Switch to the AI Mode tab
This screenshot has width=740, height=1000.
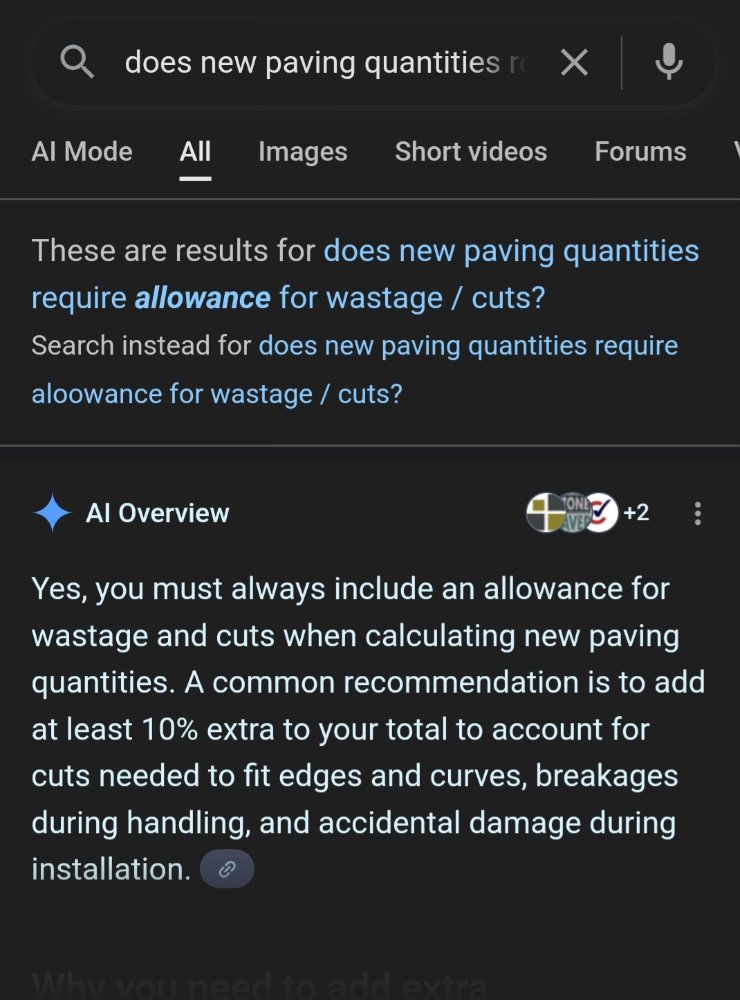point(82,152)
